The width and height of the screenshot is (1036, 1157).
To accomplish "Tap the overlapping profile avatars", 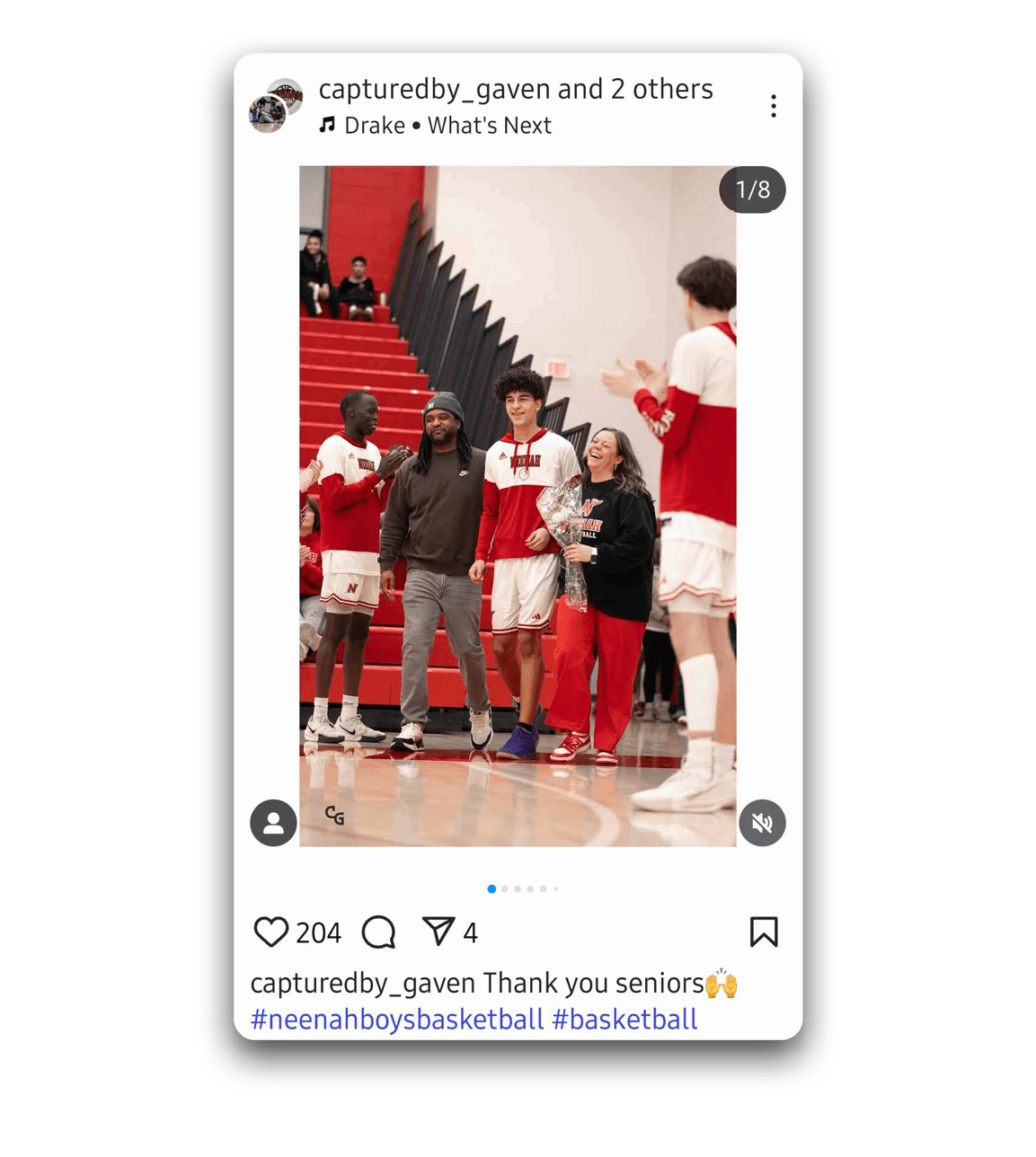I will [276, 106].
